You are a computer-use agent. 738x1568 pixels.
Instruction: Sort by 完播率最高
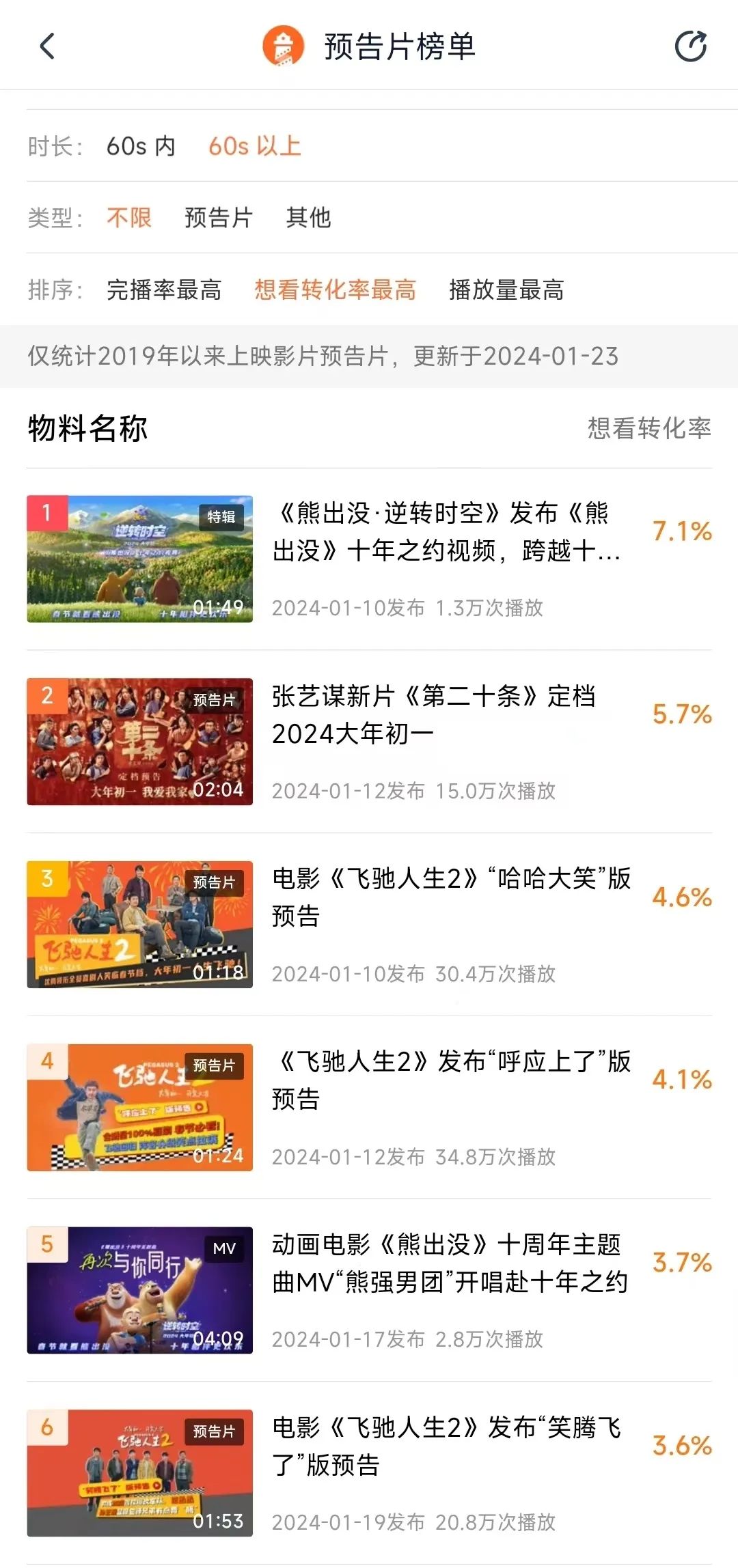pos(164,290)
